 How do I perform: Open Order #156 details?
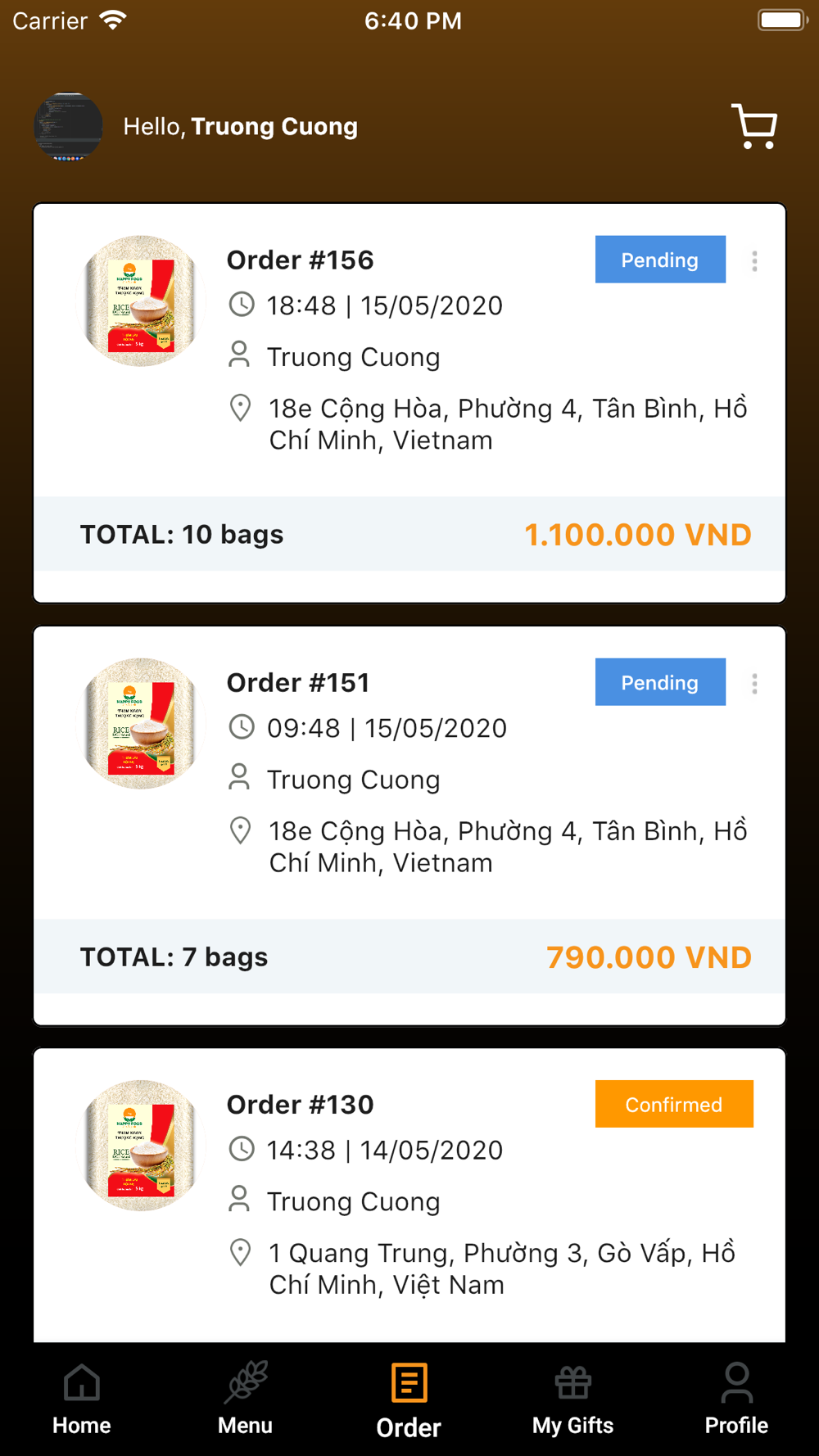tap(409, 403)
